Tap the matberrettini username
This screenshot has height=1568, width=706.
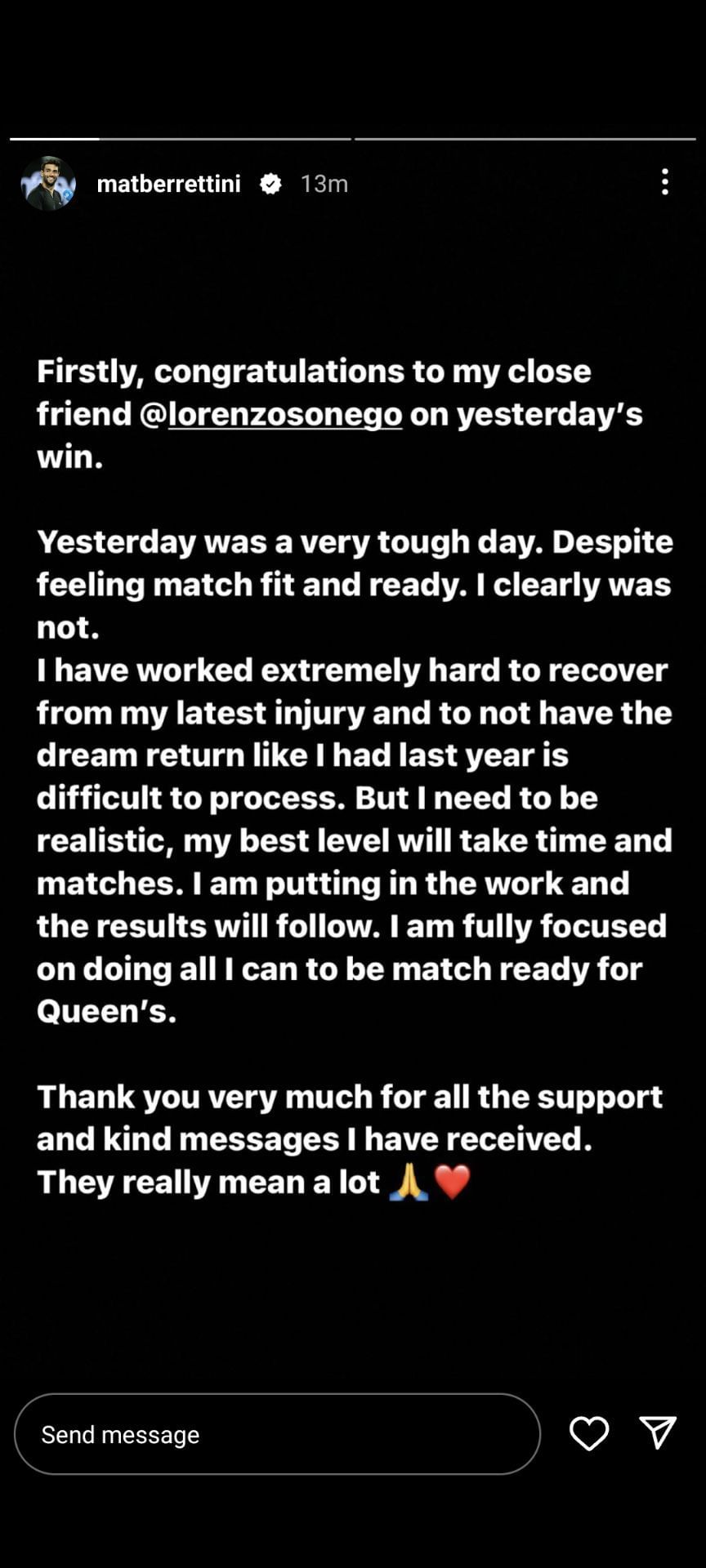[168, 184]
